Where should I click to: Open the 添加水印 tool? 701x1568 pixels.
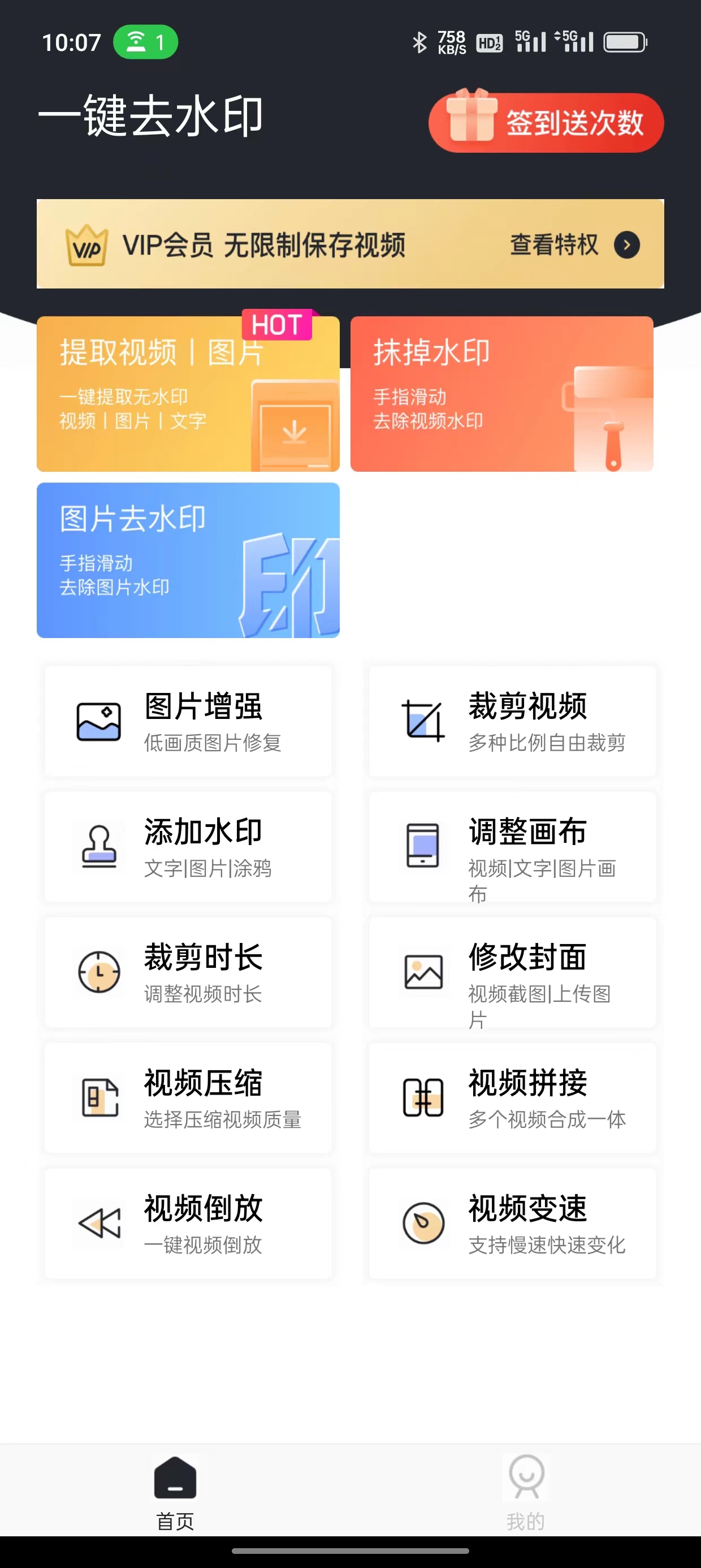188,847
